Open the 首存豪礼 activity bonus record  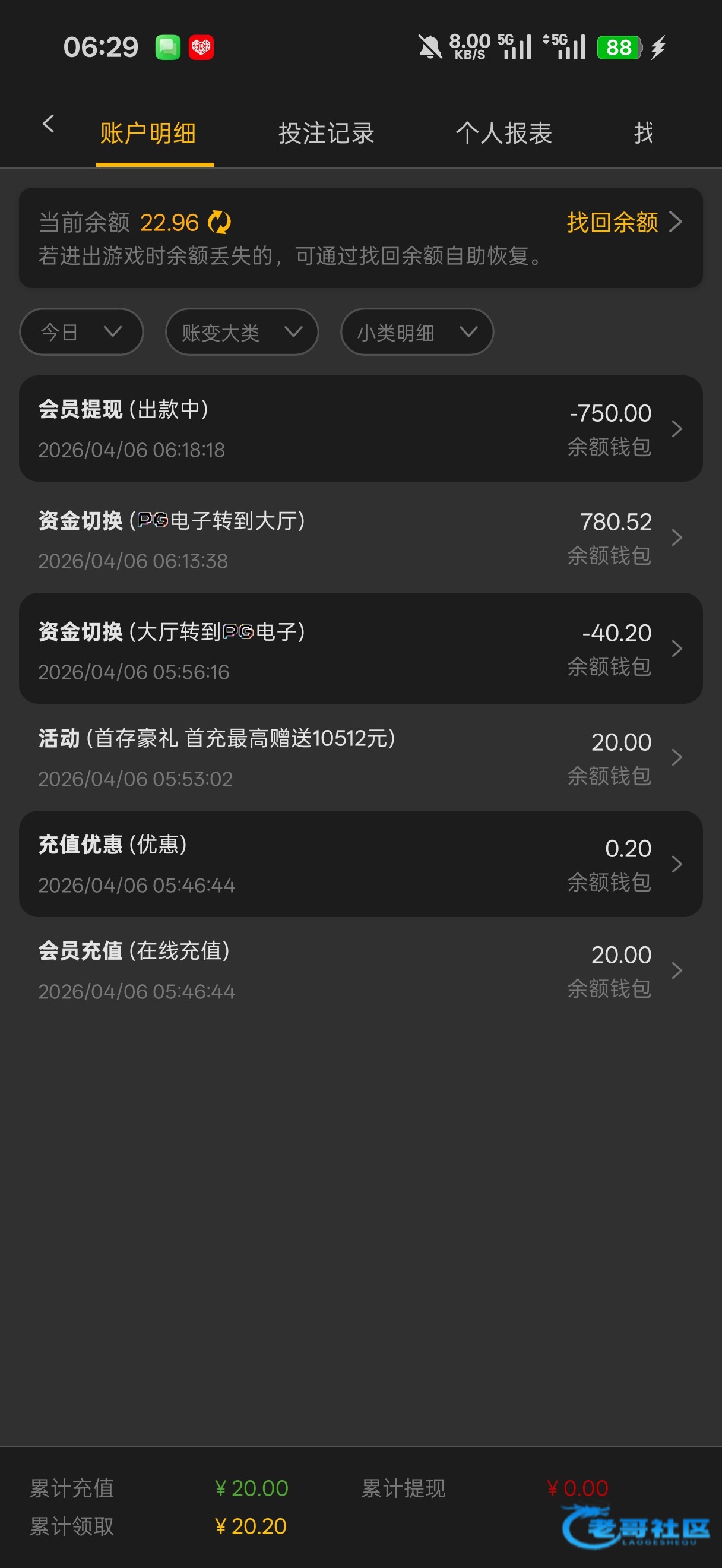[360, 758]
